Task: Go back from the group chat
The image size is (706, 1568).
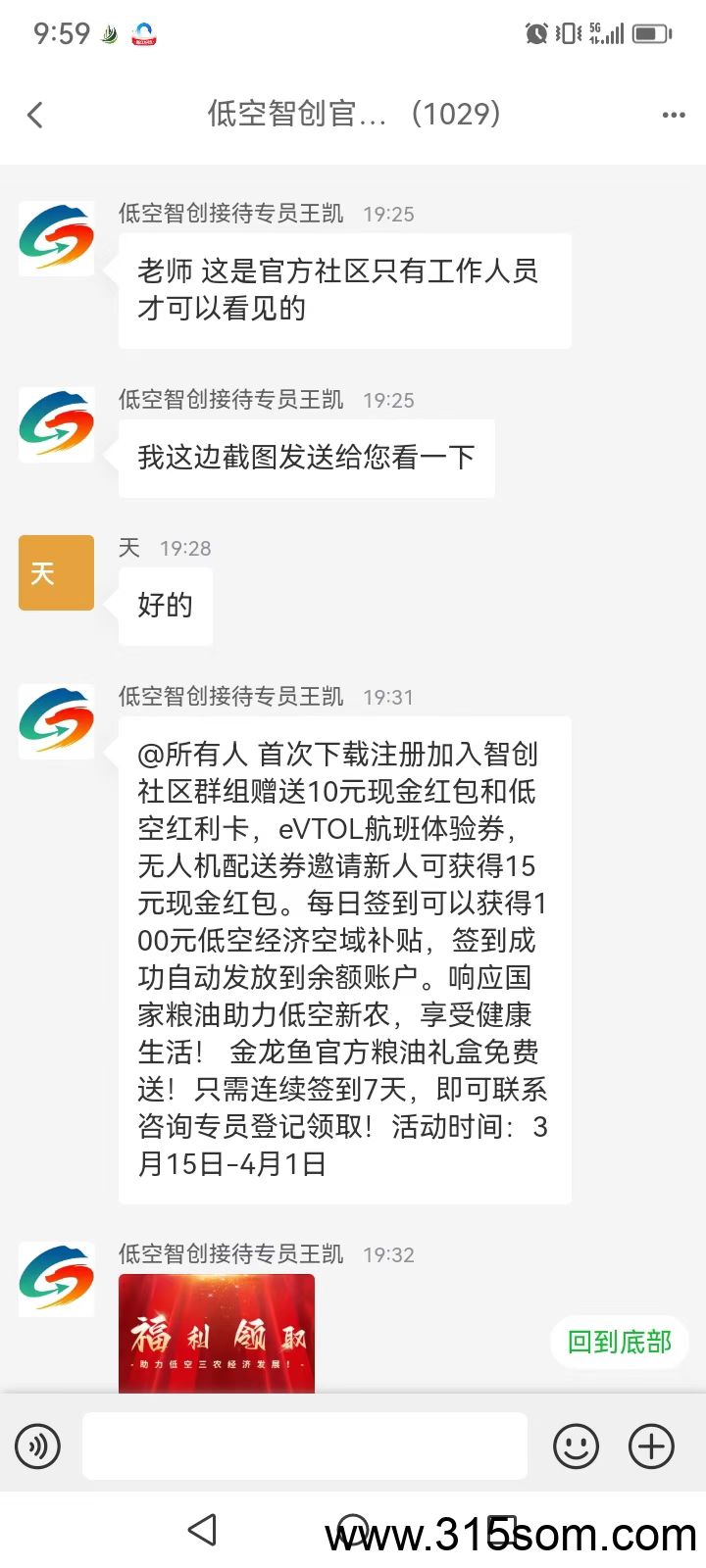Action: [35, 115]
